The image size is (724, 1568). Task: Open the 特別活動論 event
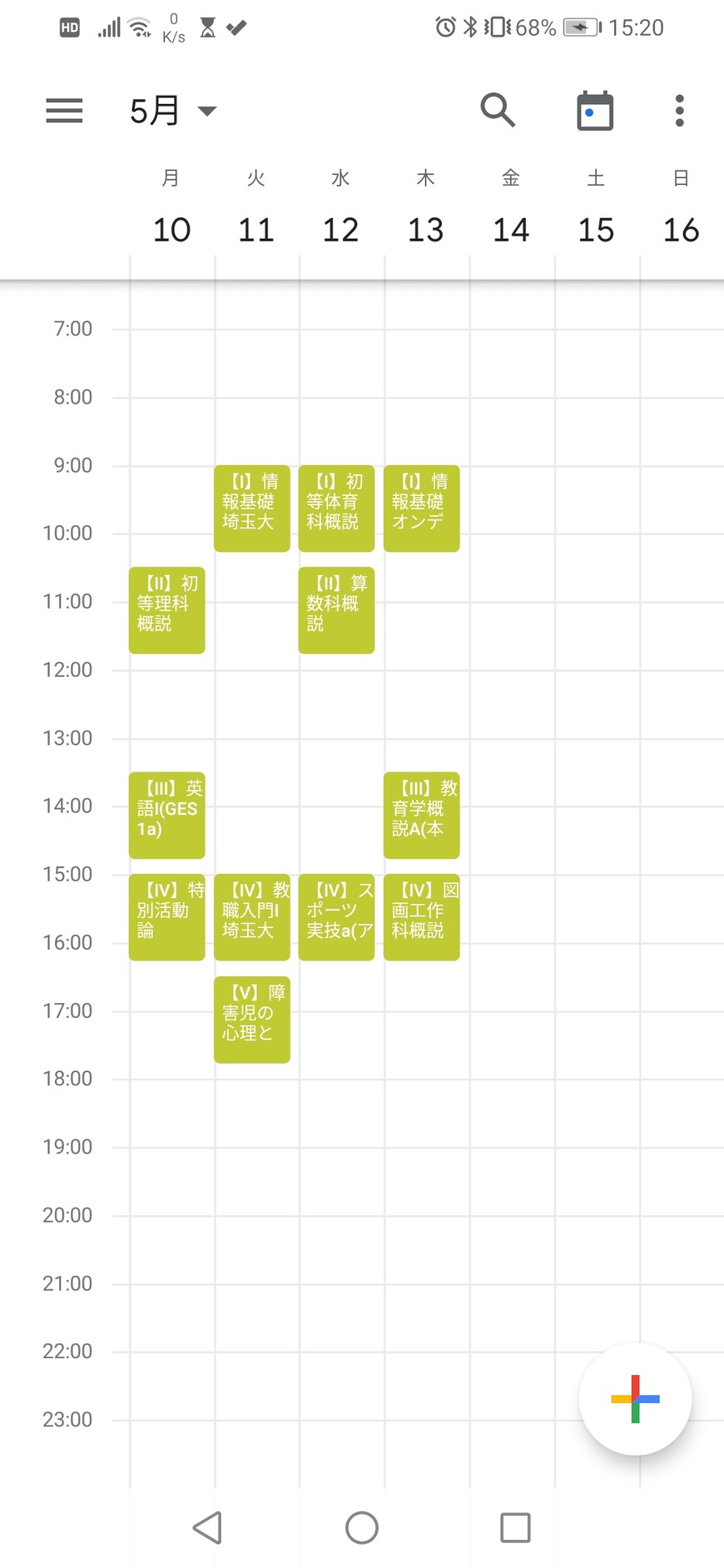166,917
